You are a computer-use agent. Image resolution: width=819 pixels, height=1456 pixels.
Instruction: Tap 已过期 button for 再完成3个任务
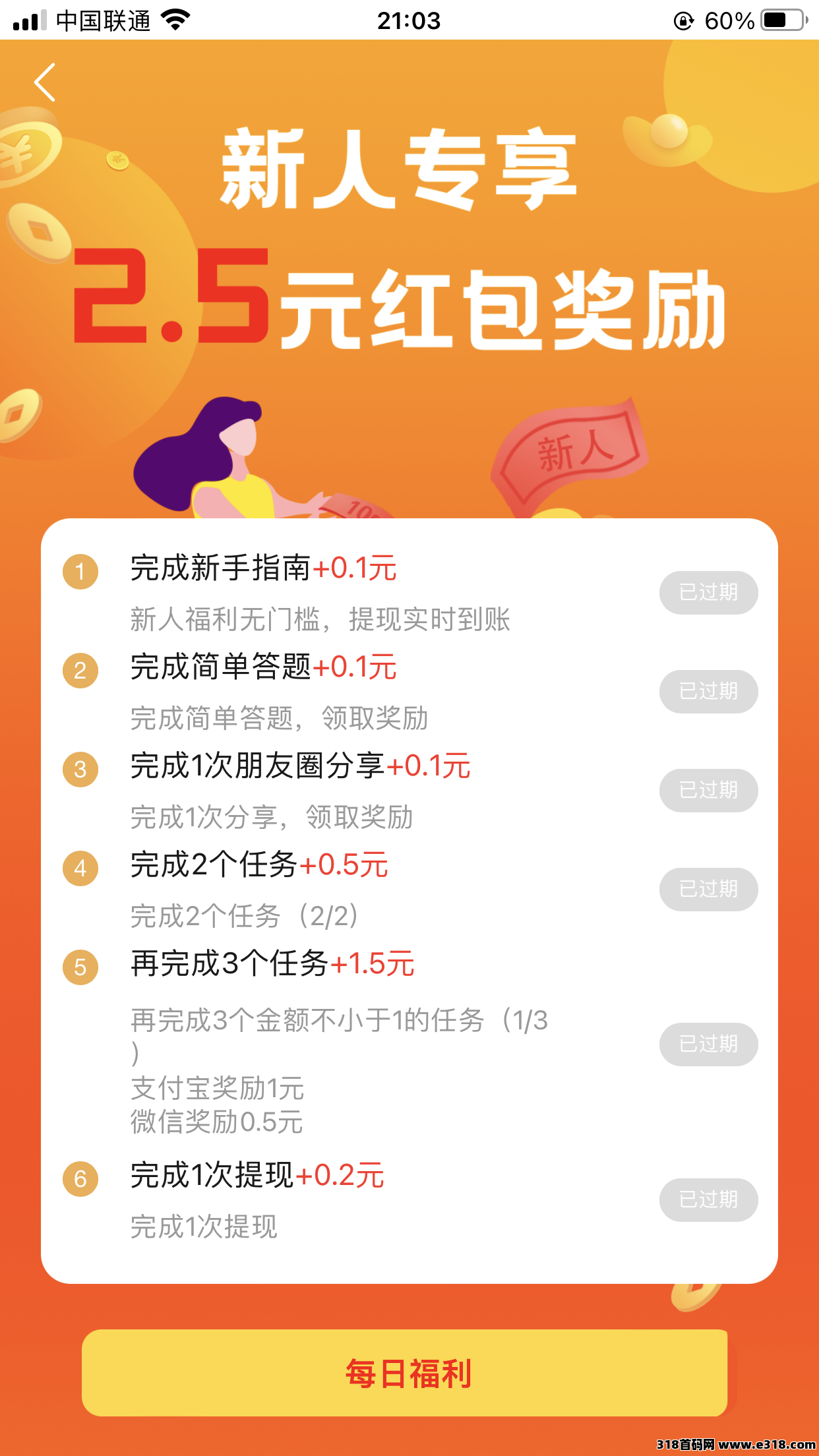[708, 1044]
